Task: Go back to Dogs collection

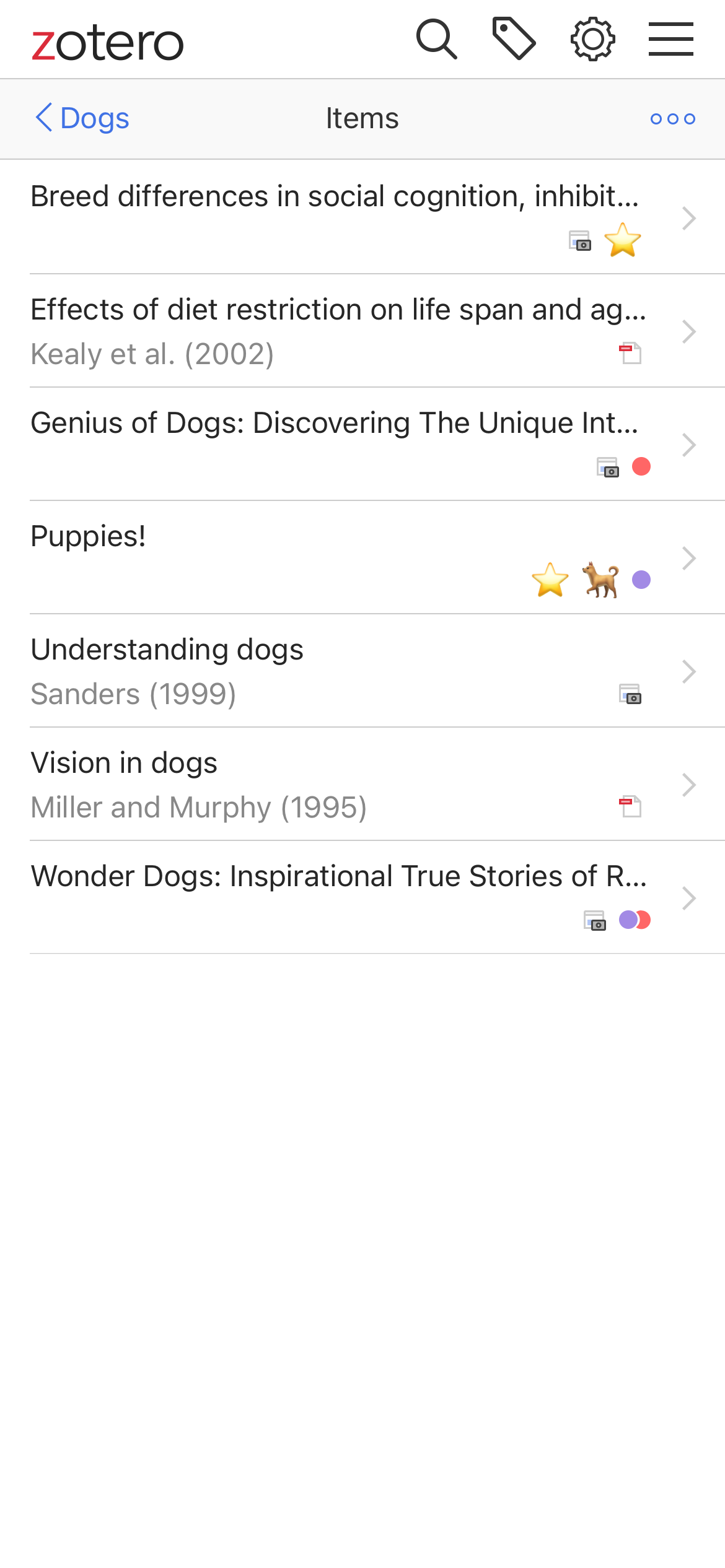Action: click(82, 118)
